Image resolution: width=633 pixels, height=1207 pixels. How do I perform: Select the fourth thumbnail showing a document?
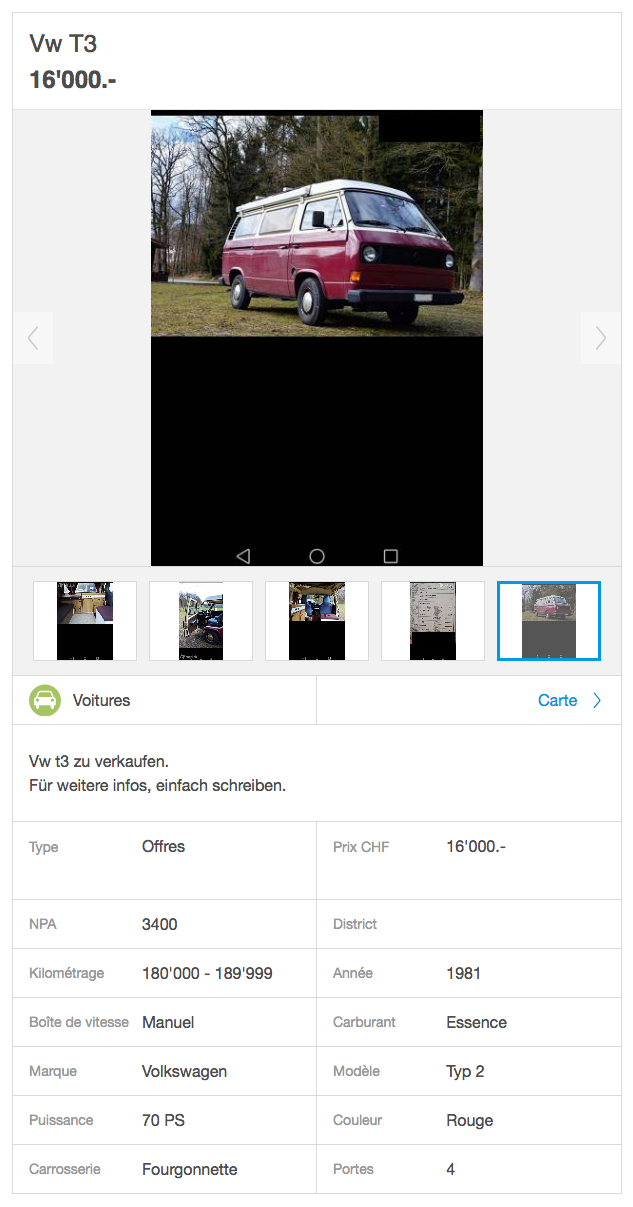(433, 621)
